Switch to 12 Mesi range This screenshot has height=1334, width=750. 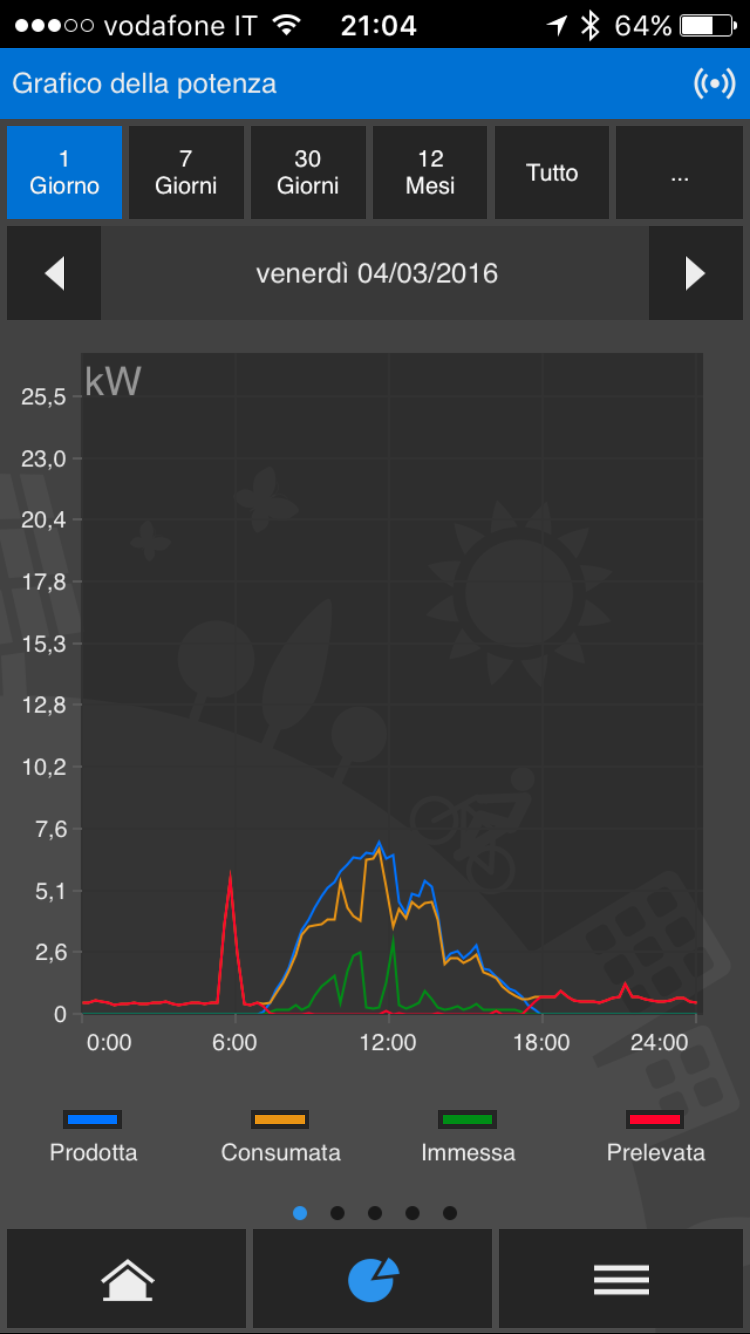click(430, 172)
